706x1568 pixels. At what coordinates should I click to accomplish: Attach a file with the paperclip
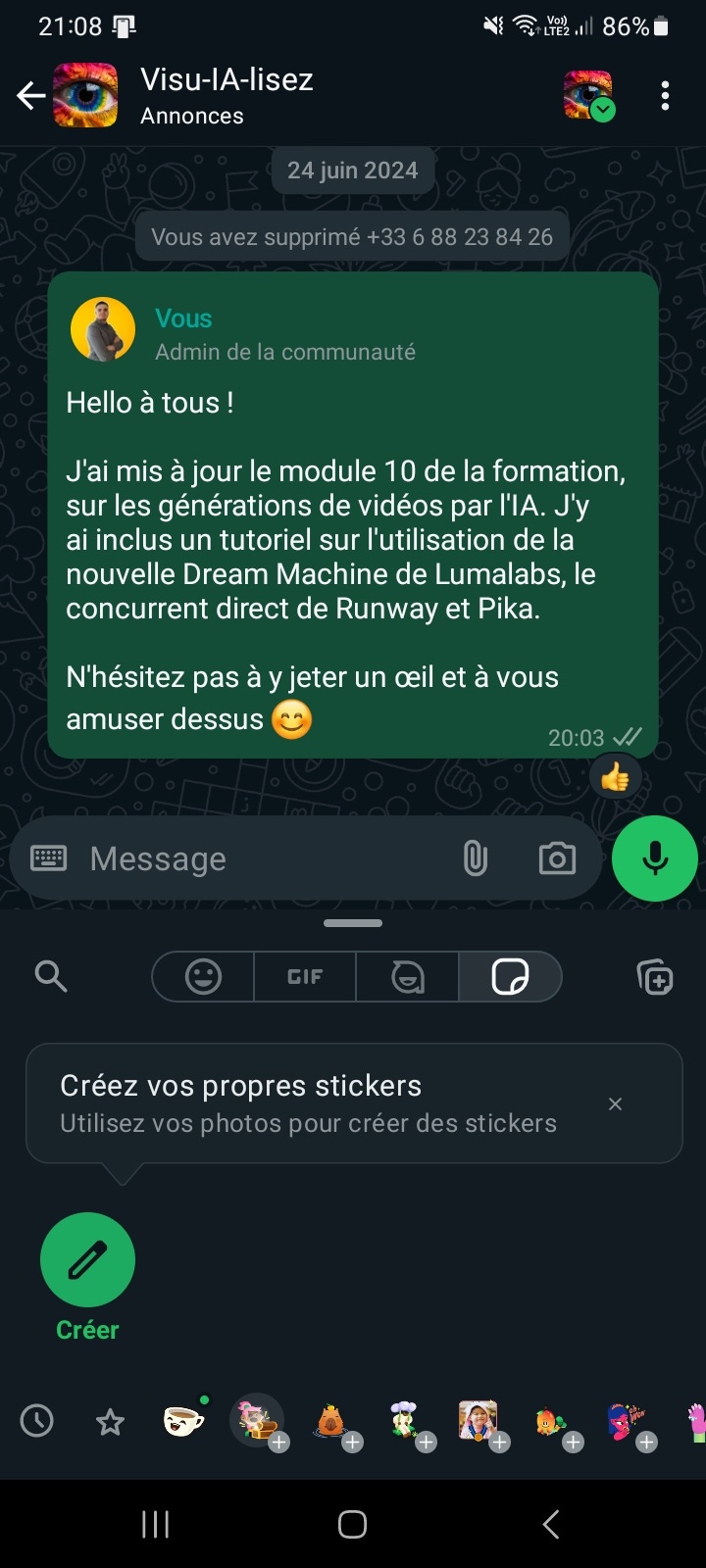[x=475, y=859]
